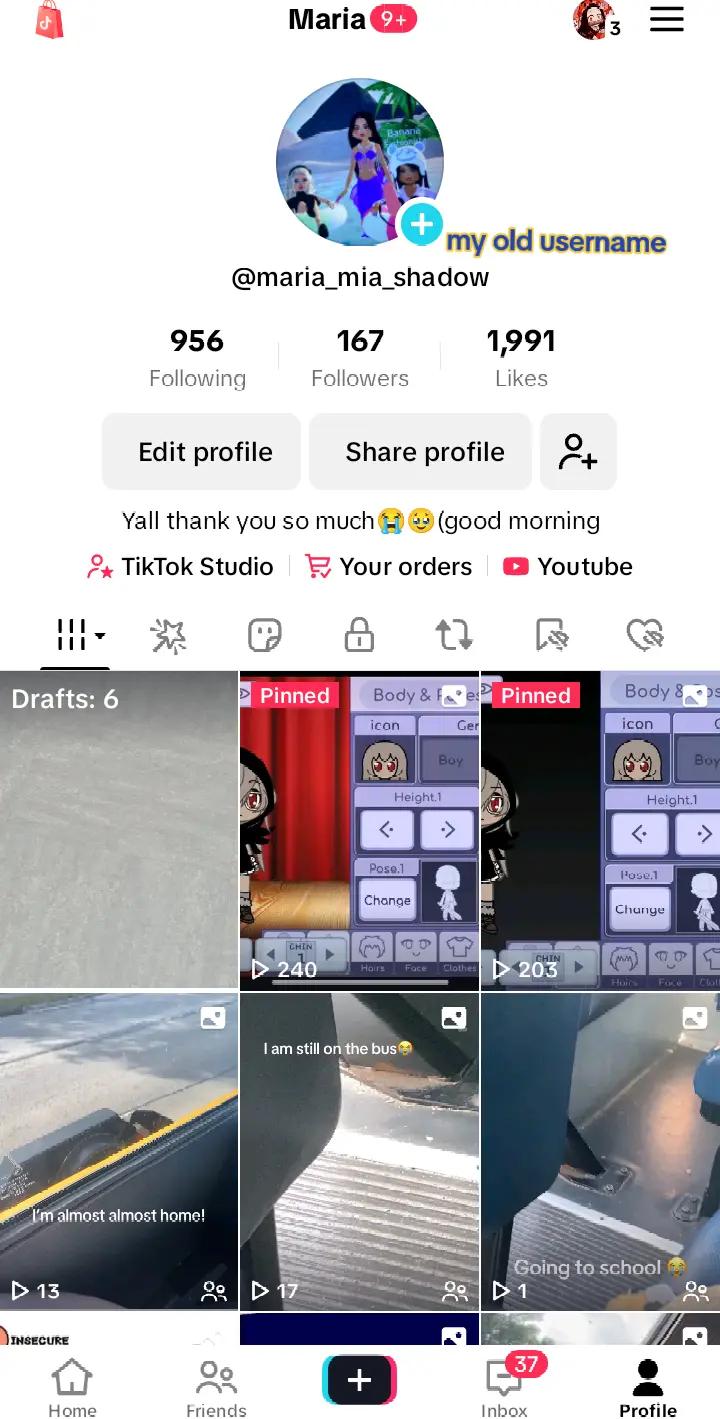Create a new post with plus button
This screenshot has width=720, height=1419.
point(359,1381)
